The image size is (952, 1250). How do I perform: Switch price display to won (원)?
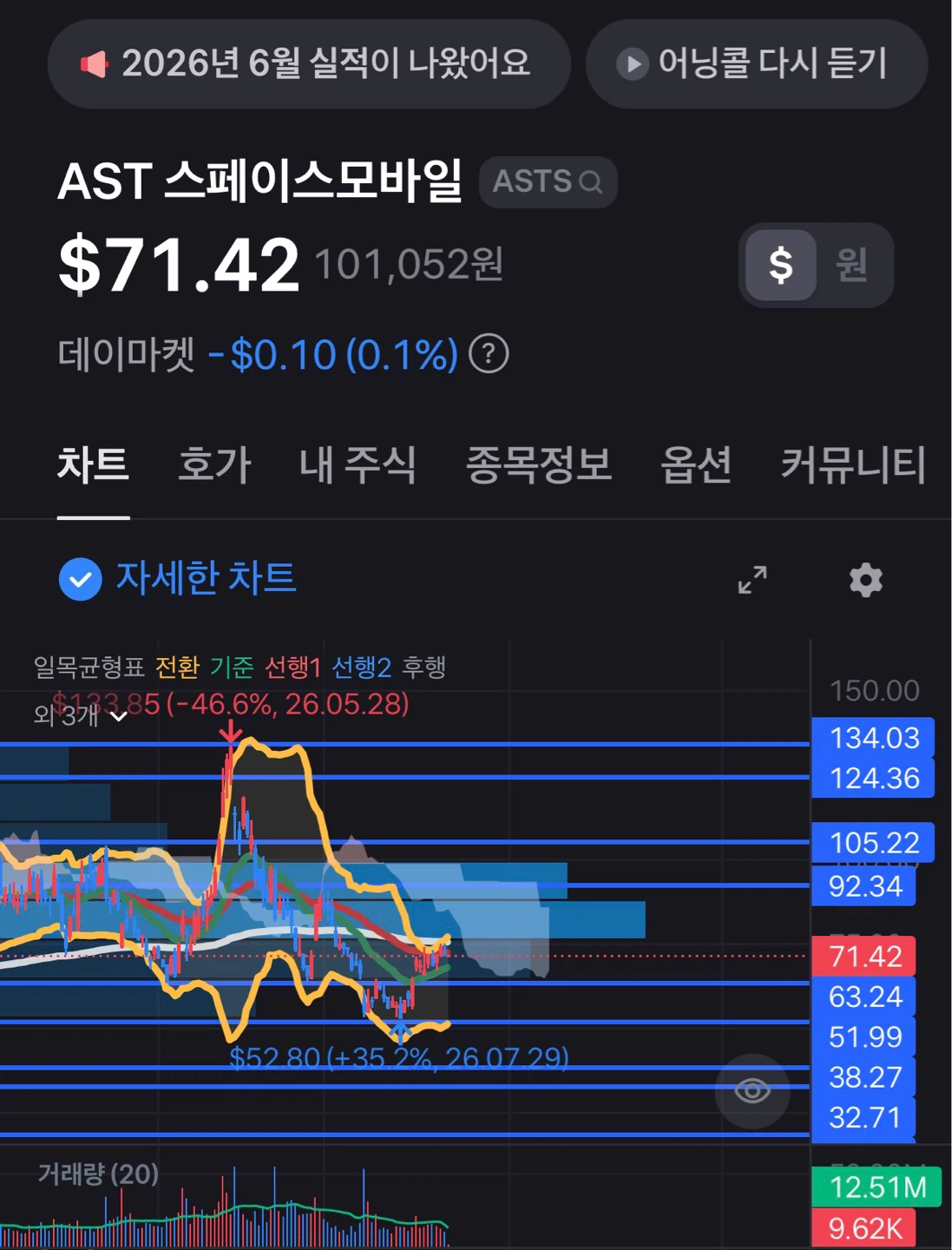tap(851, 264)
